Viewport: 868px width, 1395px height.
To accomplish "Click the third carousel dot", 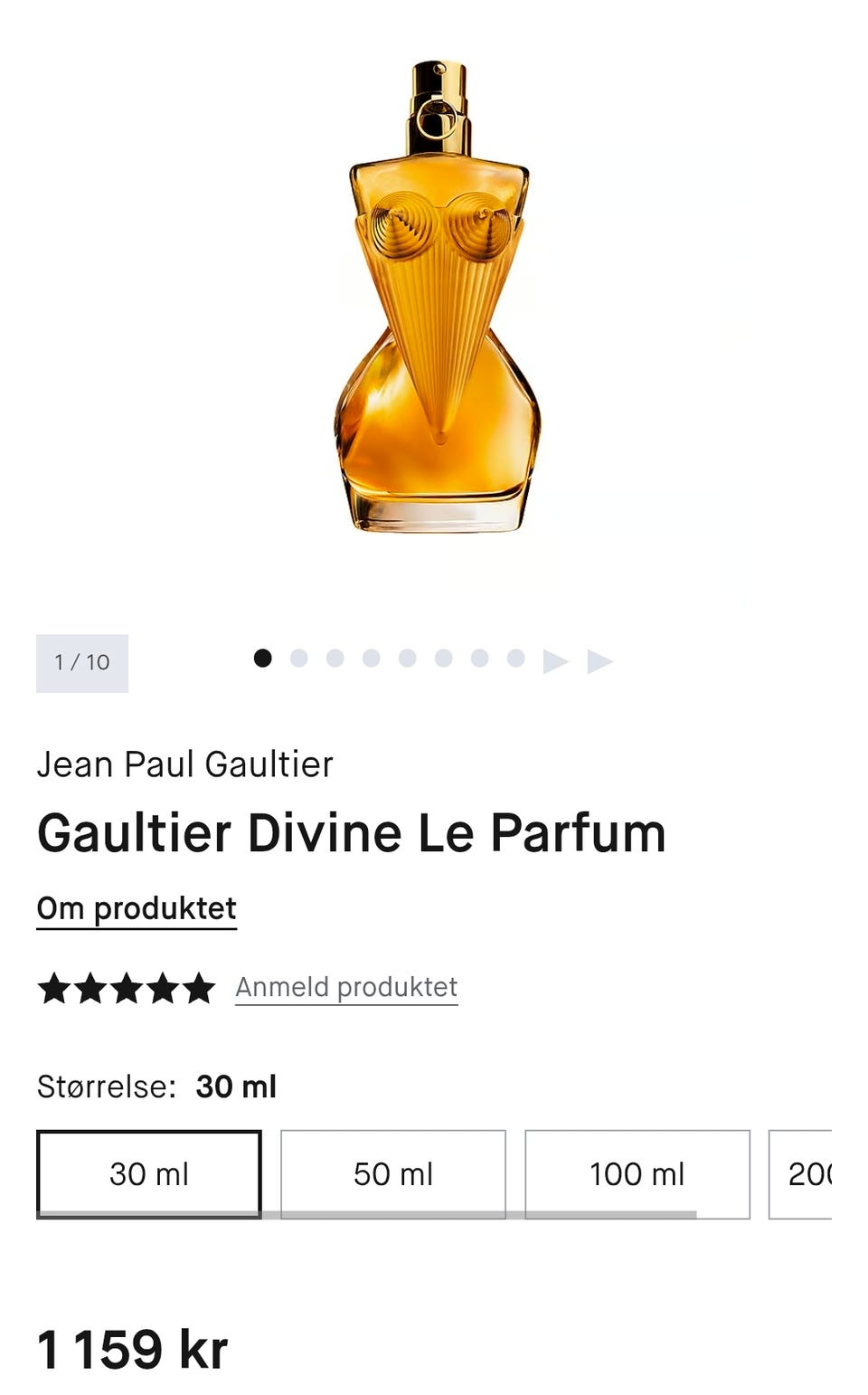I will pyautogui.click(x=335, y=660).
